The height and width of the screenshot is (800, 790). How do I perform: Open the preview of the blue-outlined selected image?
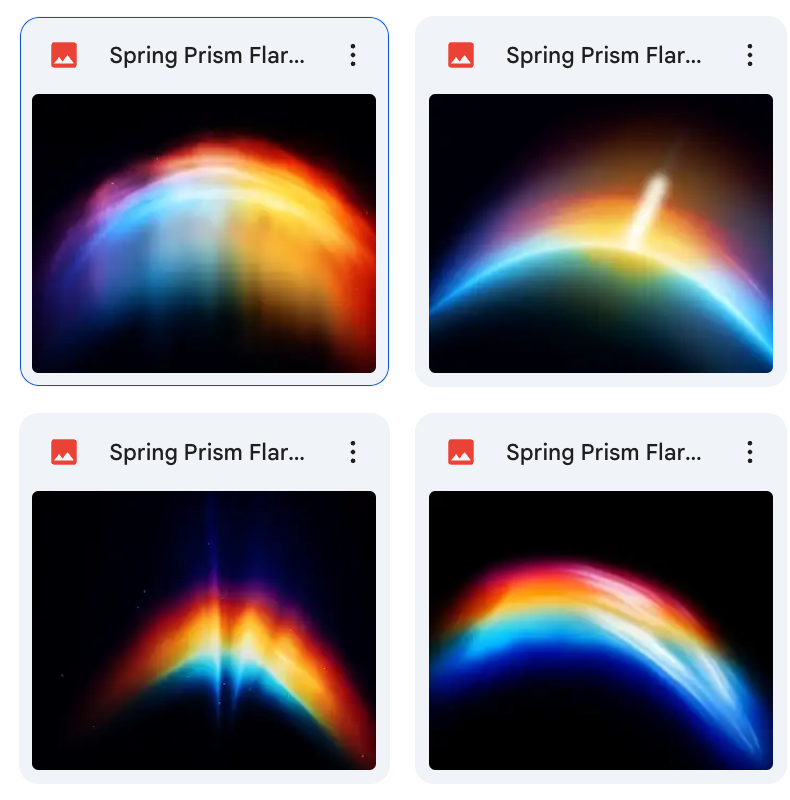(204, 233)
